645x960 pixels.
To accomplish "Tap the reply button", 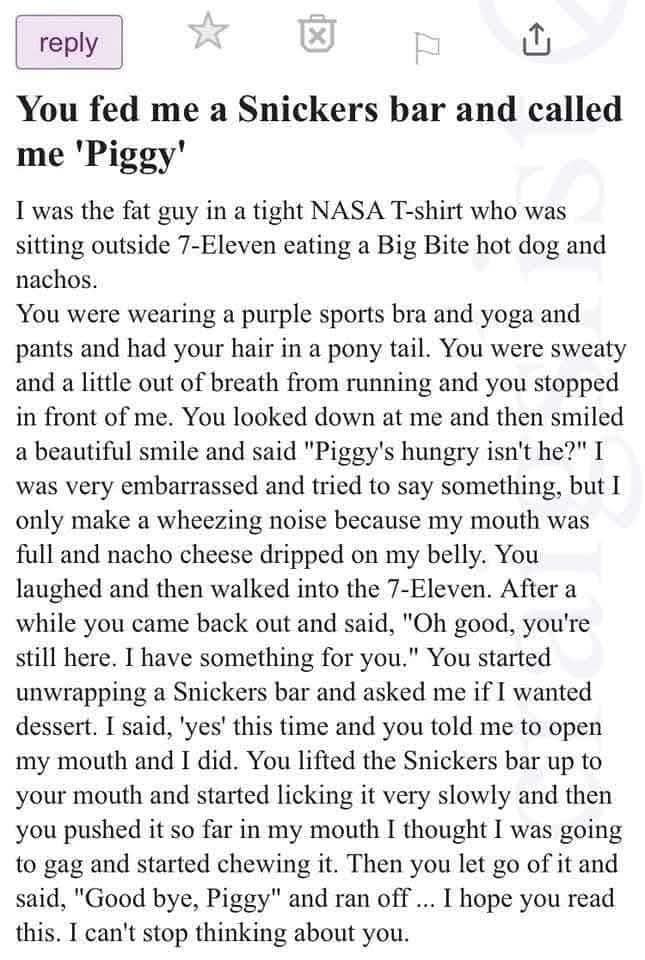I will tap(69, 43).
